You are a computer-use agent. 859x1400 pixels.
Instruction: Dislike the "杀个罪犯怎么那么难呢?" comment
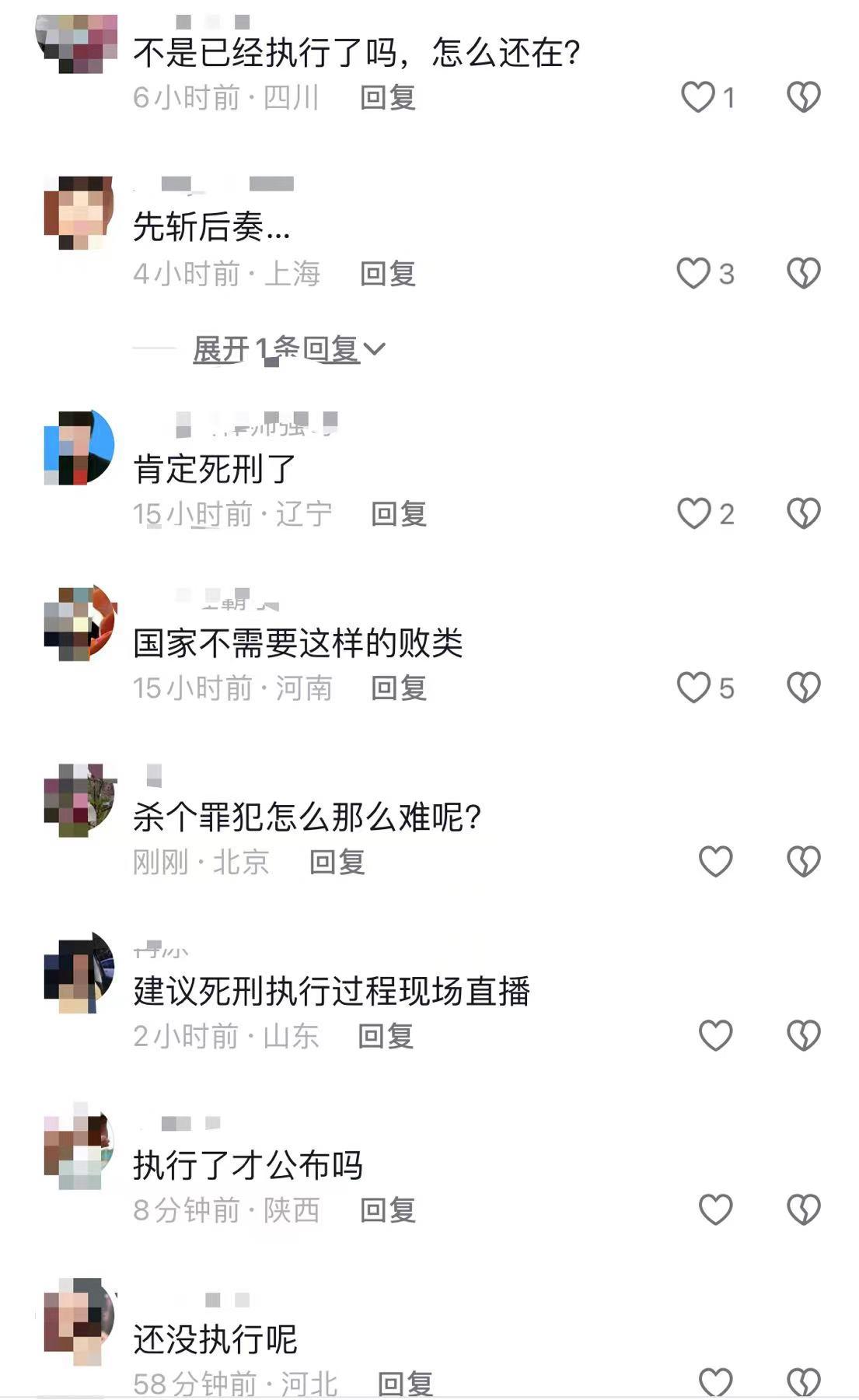click(803, 860)
